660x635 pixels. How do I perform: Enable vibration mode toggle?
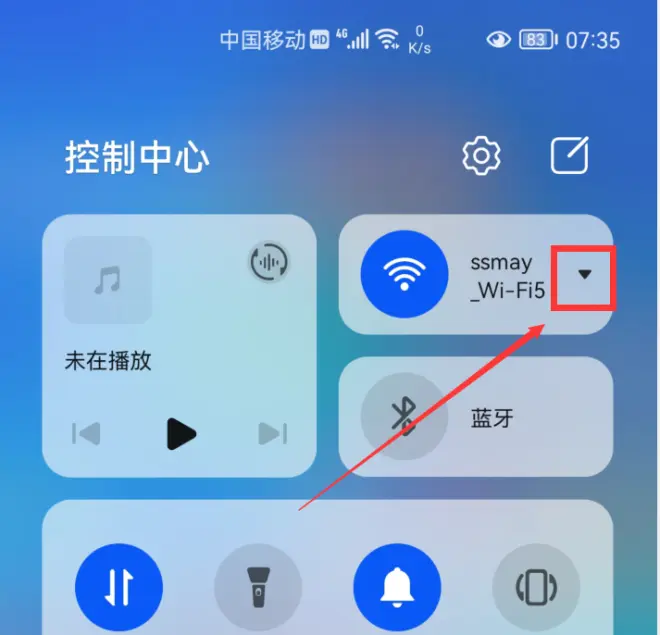[536, 590]
